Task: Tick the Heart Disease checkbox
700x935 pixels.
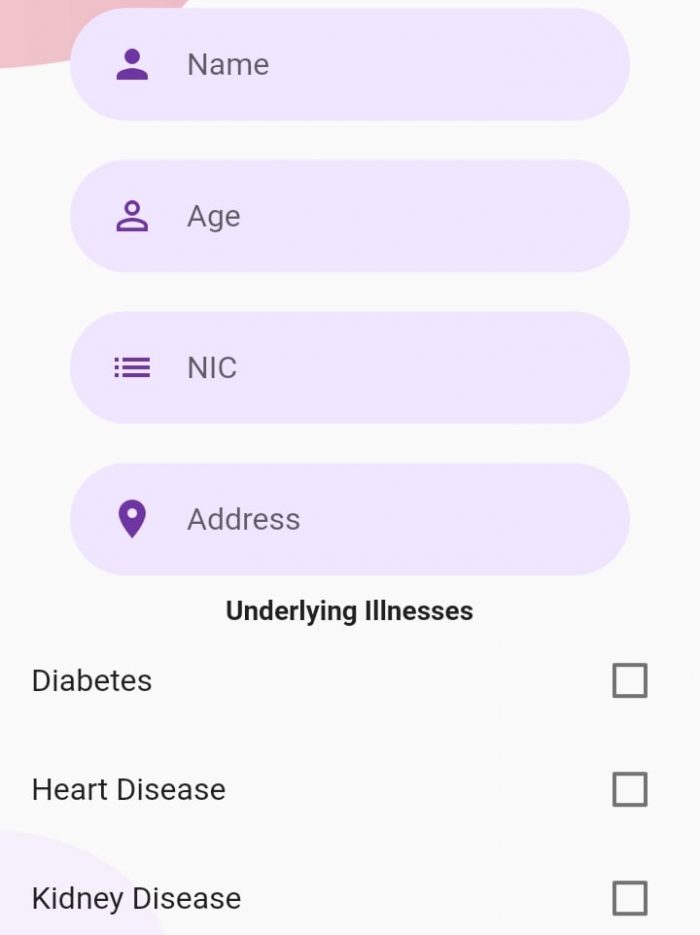Action: point(629,790)
